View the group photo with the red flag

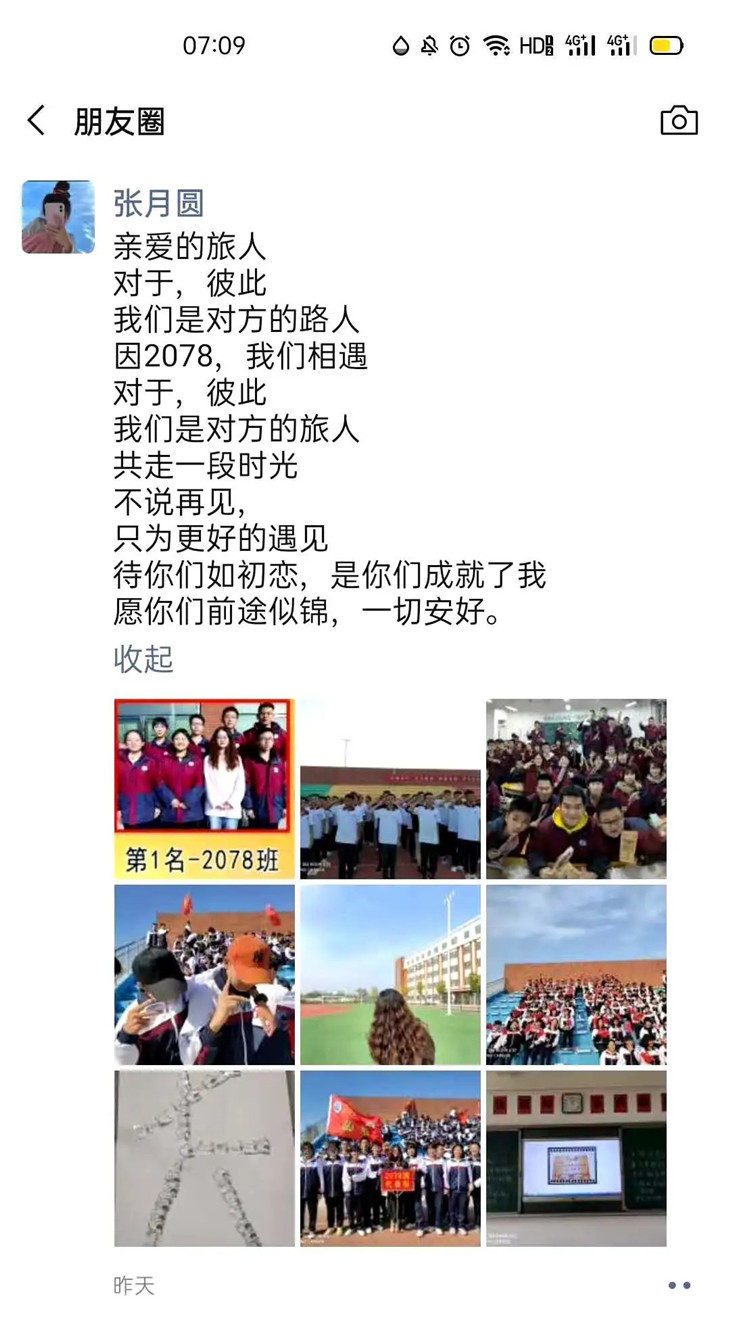click(x=390, y=1158)
